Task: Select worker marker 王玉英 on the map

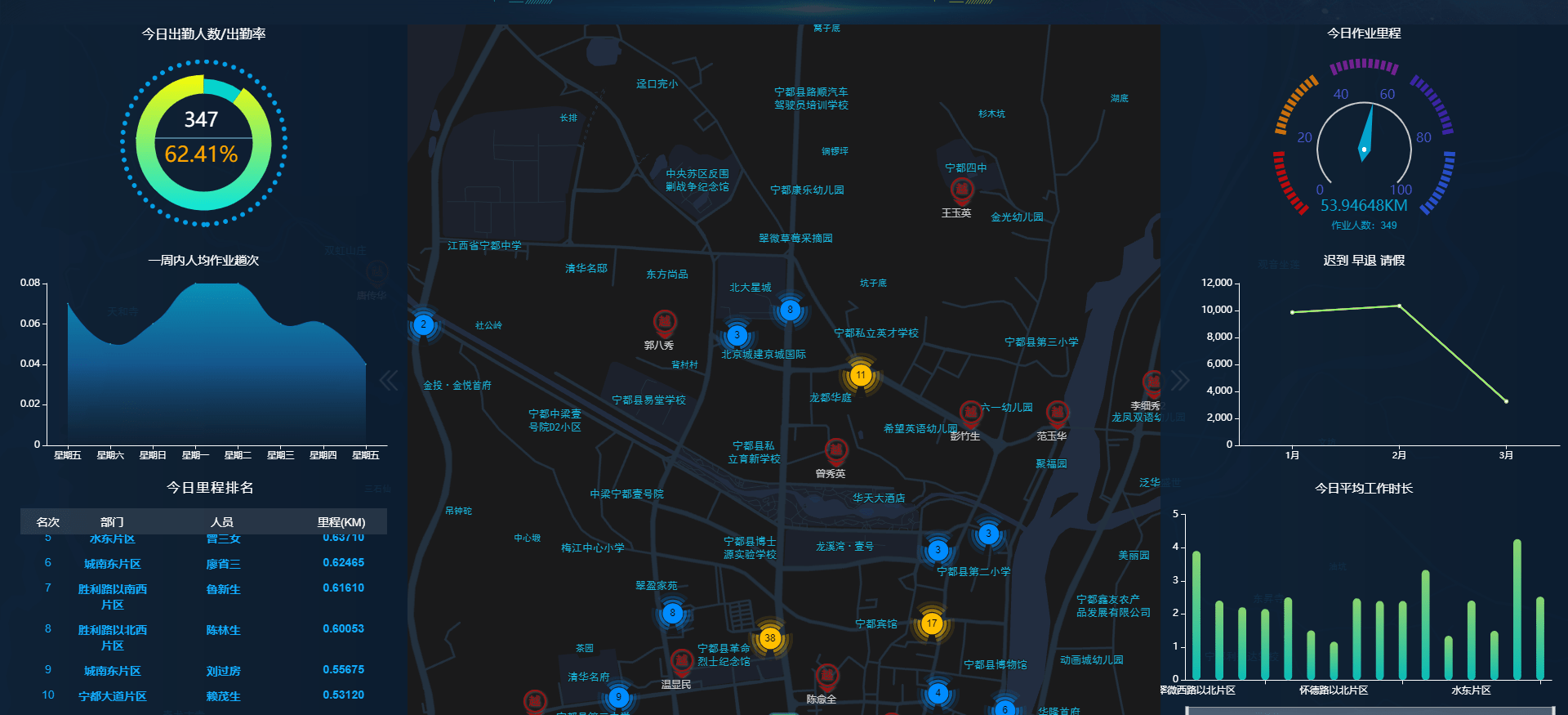Action: [962, 190]
